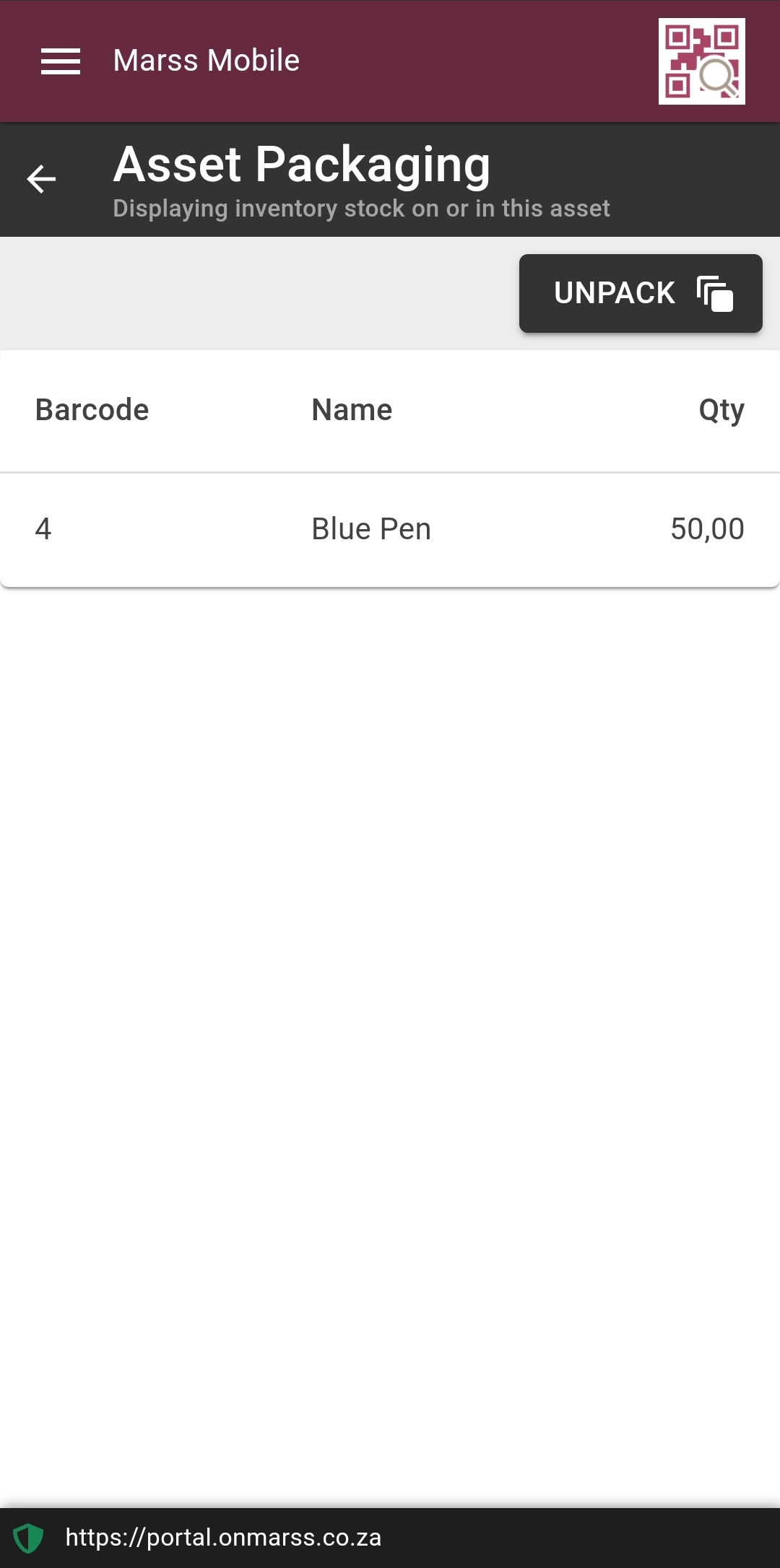Screen dimensions: 780x1568
Task: Sort by the Name column header
Action: [x=351, y=409]
